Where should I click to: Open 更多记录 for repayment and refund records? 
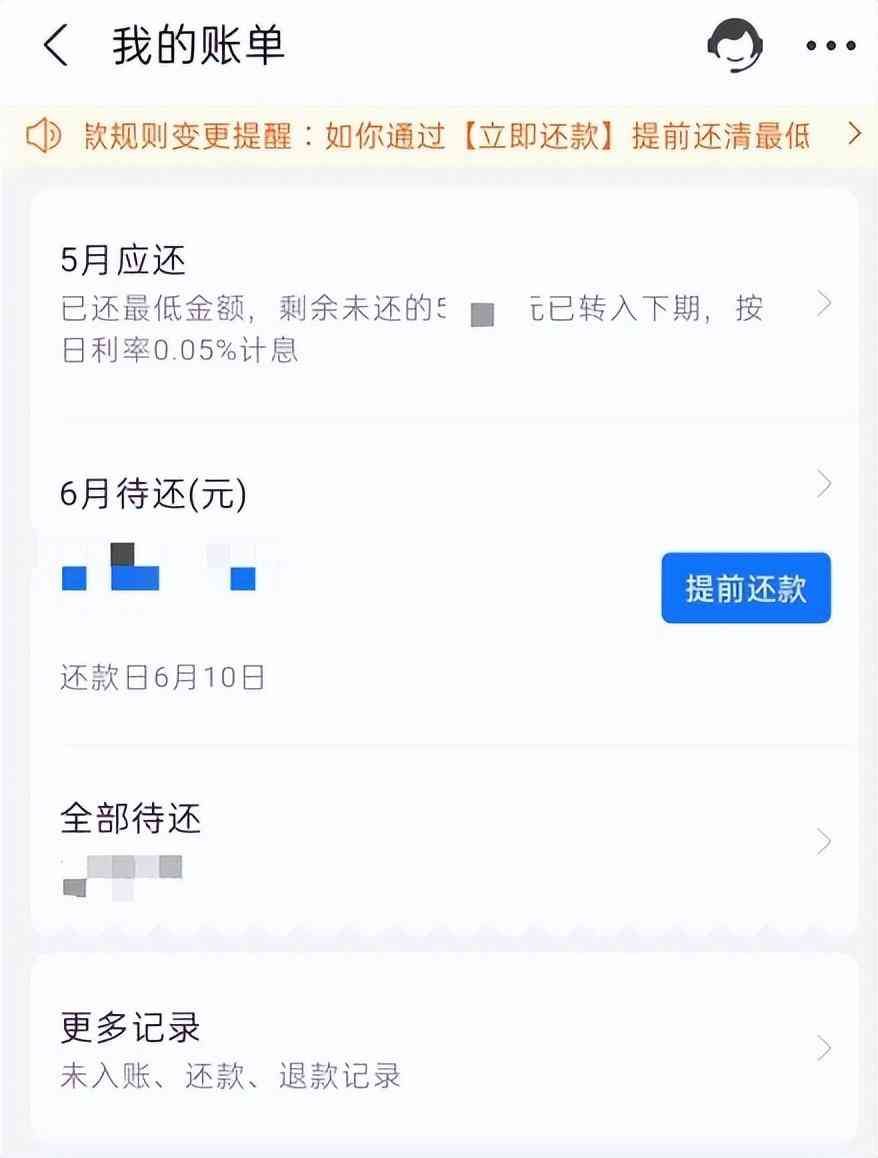click(x=440, y=1048)
